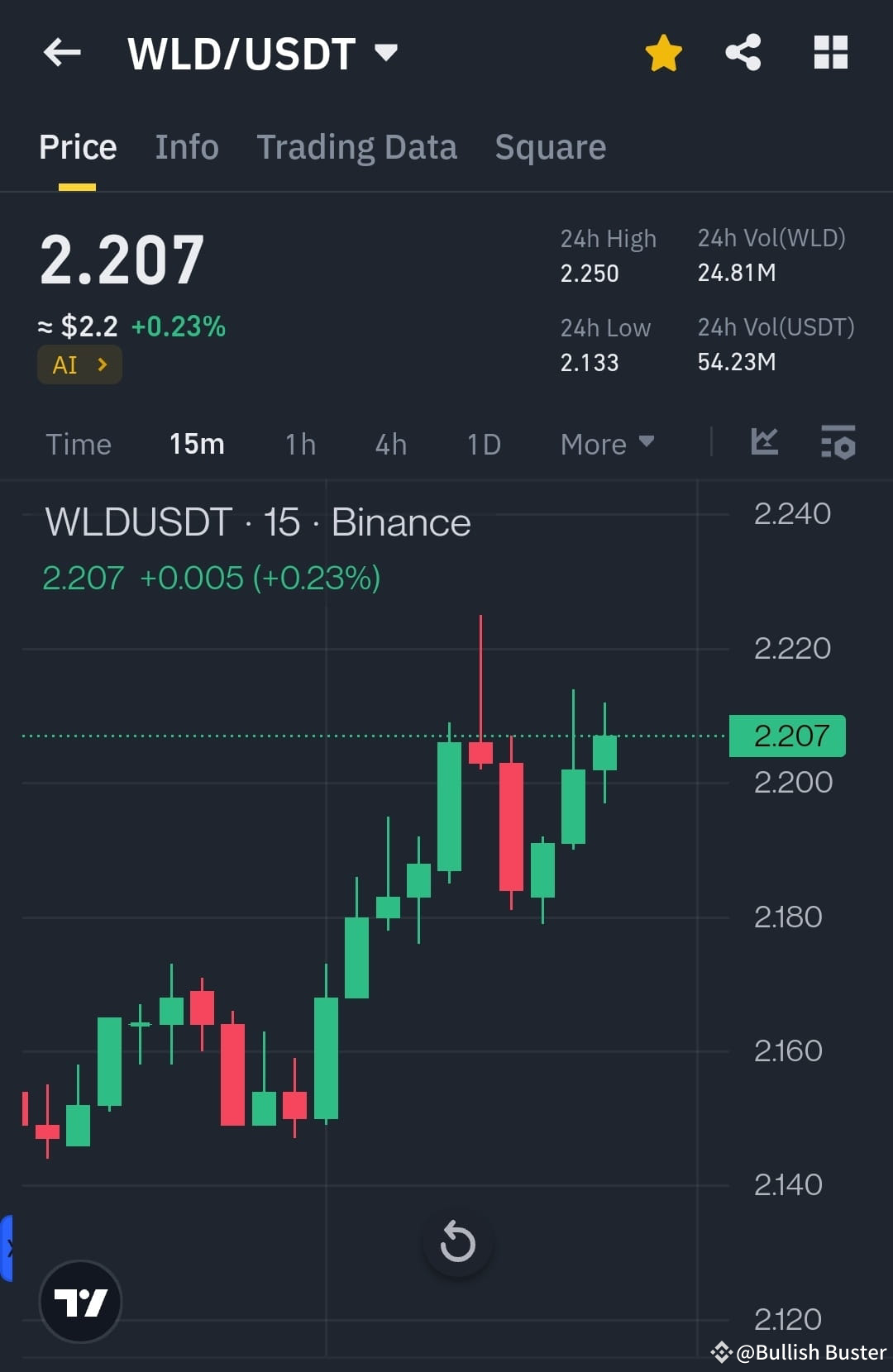Switch chart to 1D timeframe
This screenshot has height=1372, width=893.
tap(482, 444)
